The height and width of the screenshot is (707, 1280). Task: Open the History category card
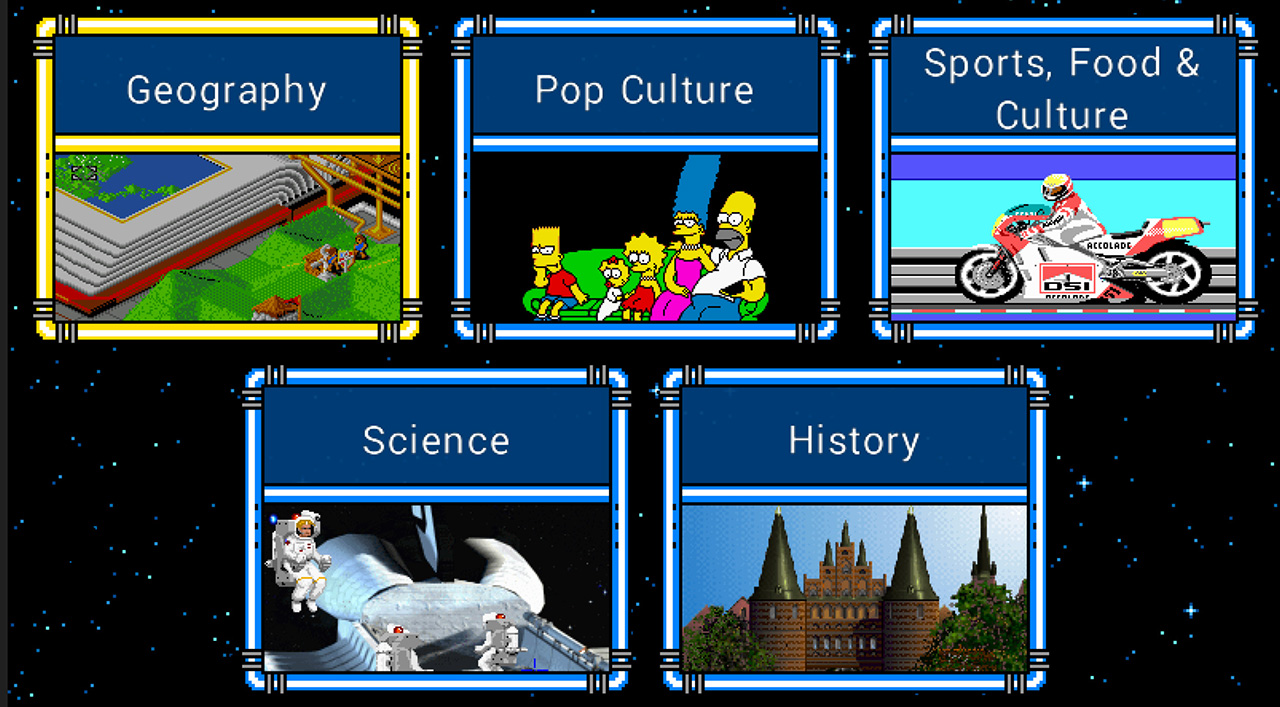click(854, 530)
